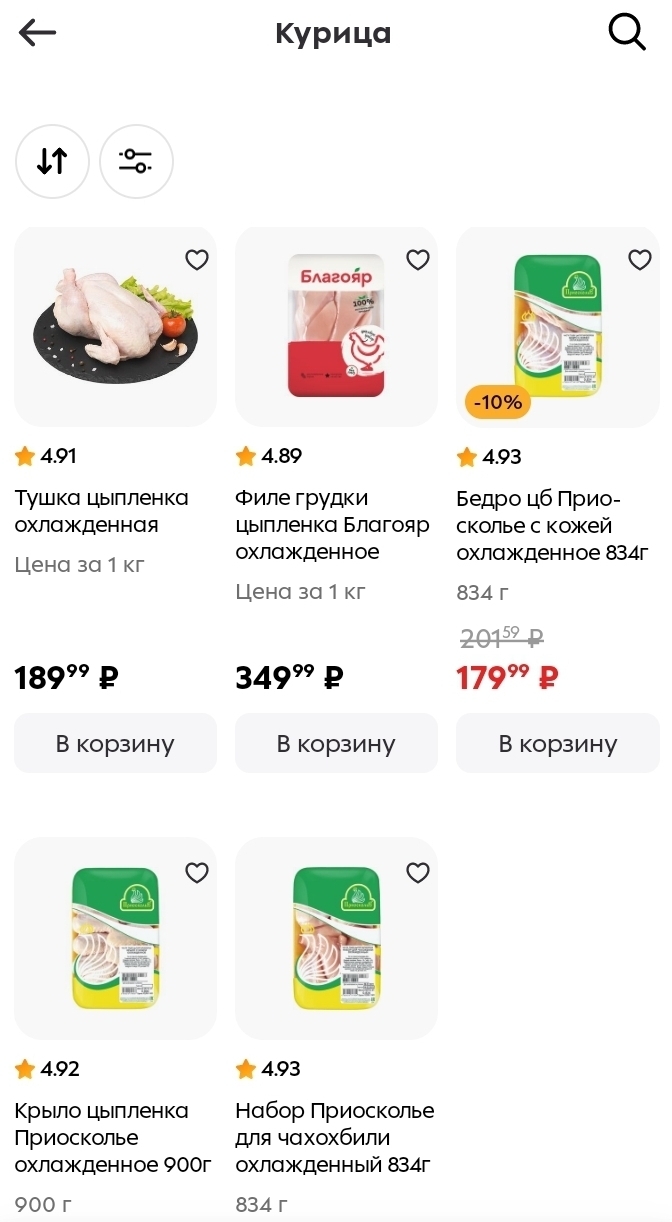This screenshot has height=1222, width=672.
Task: Save Крыло цыпленка Приосколье to favorites
Action: coord(197,873)
